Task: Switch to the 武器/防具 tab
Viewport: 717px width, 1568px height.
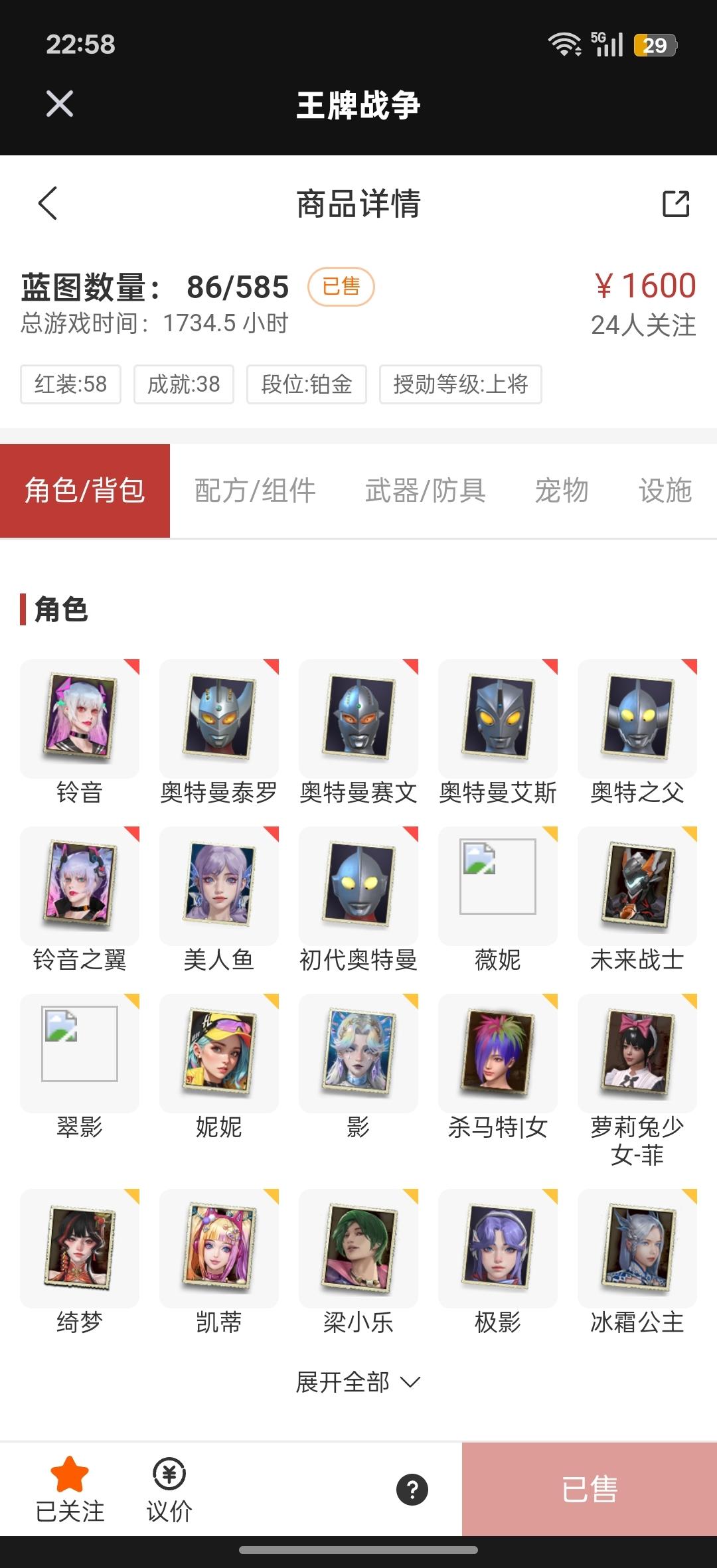Action: [425, 491]
